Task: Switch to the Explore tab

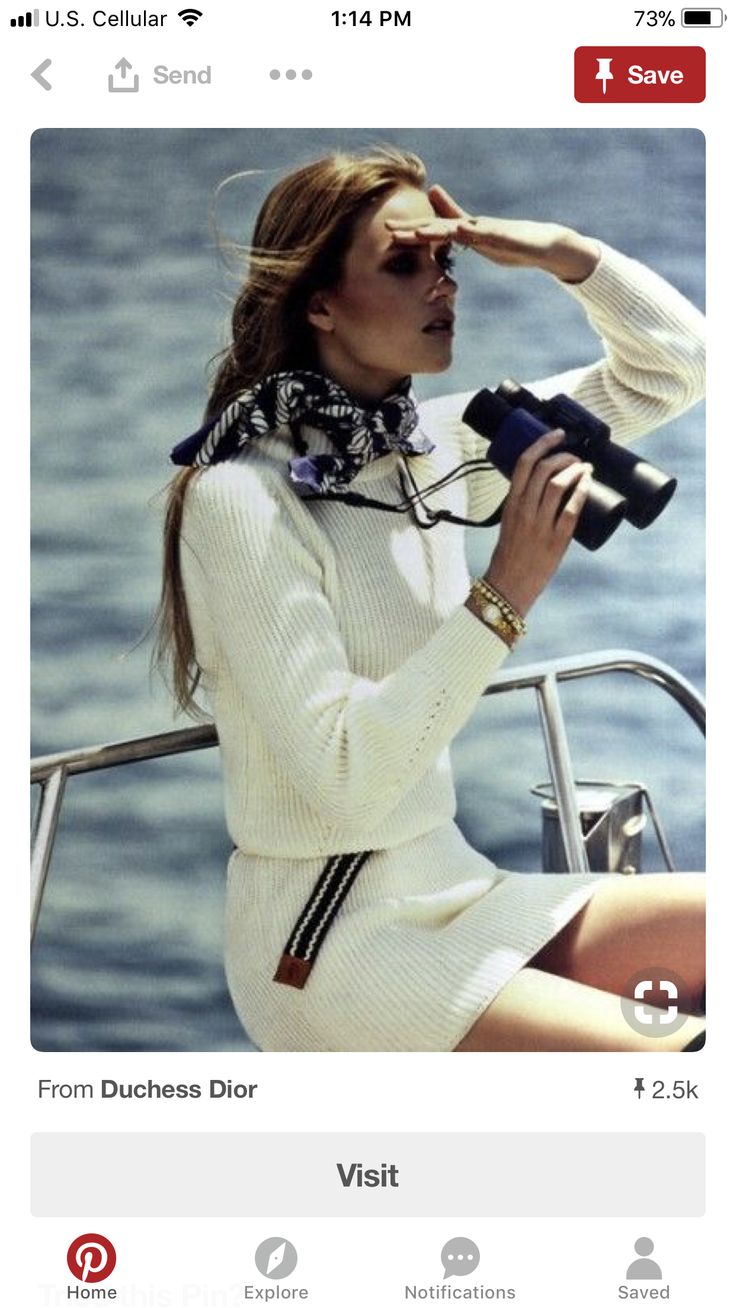Action: pyautogui.click(x=276, y=1268)
